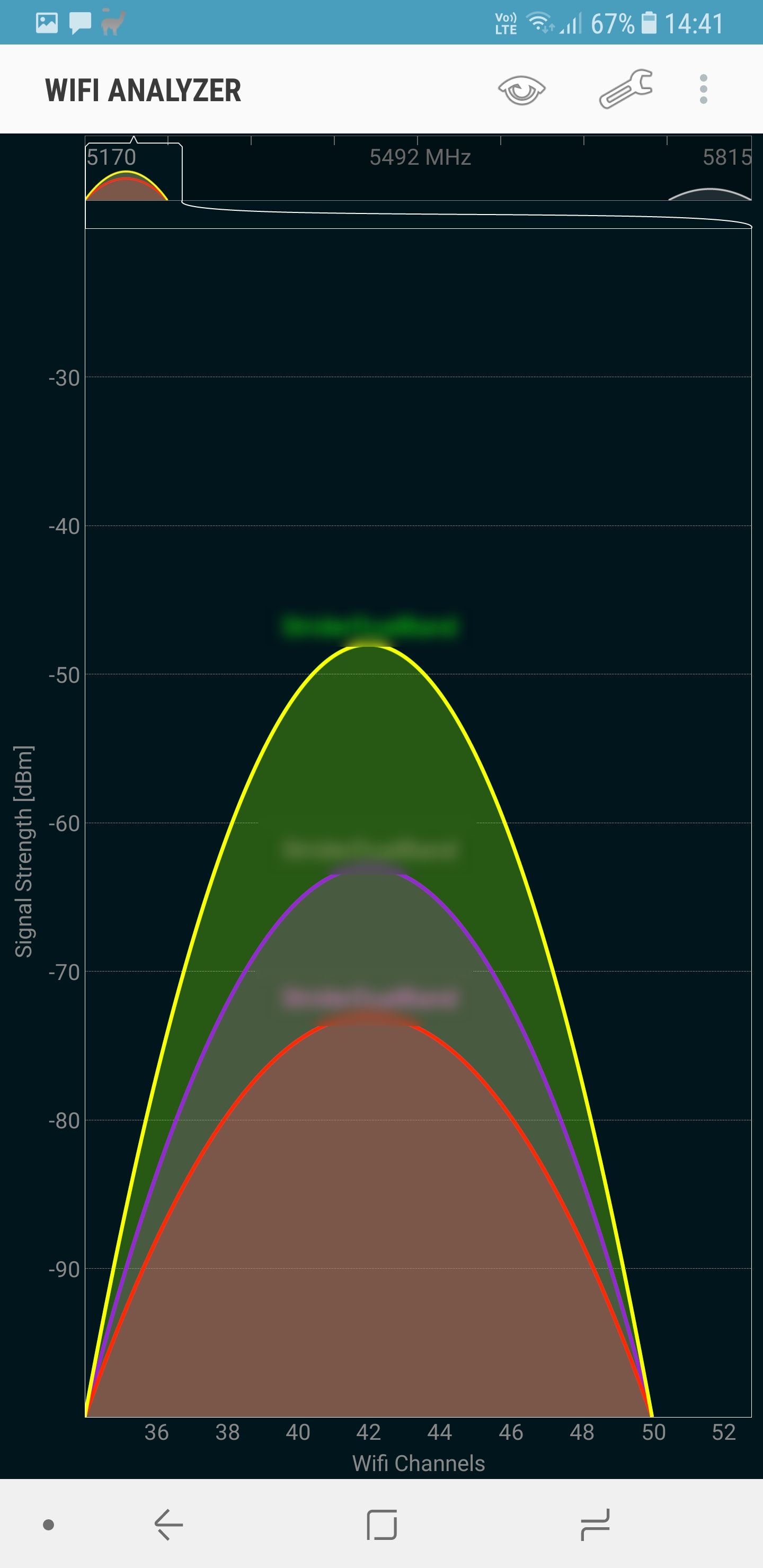
Task: Open the three-dot overflow menu
Action: pos(703,90)
